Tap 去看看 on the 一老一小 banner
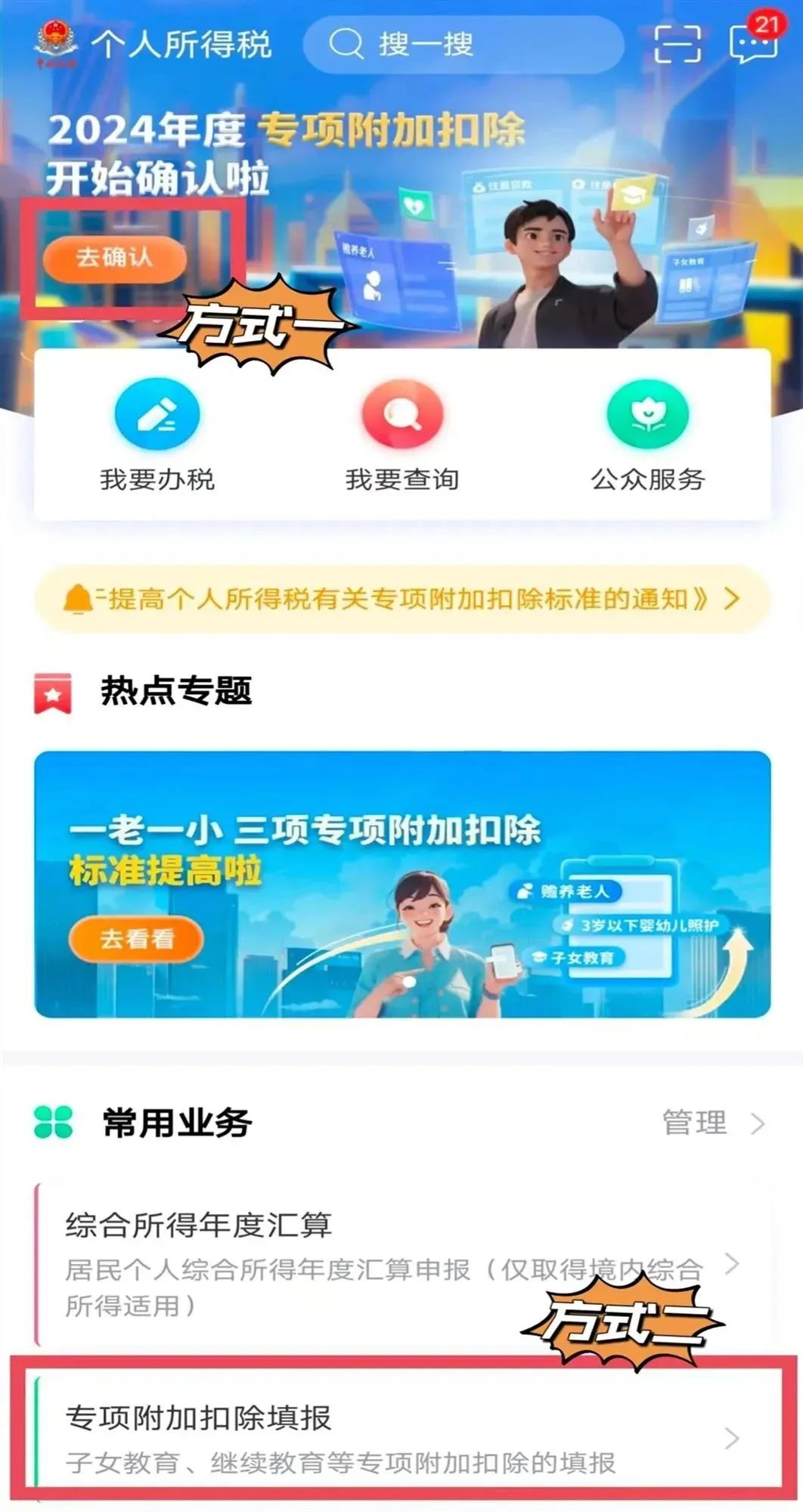 click(x=136, y=939)
